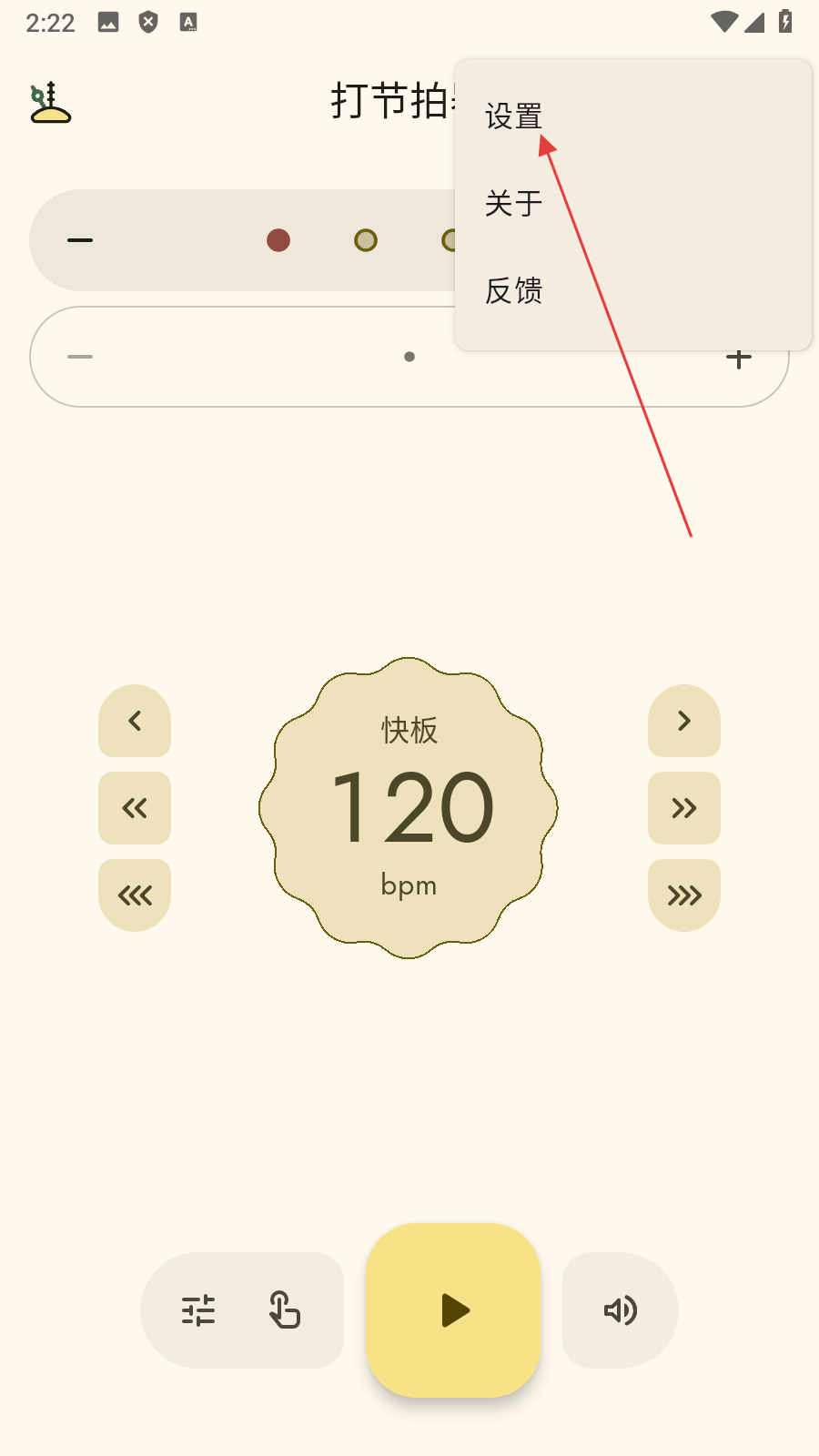Screen dimensions: 819x1456
Task: Open the 反馈 menu option
Action: (x=514, y=291)
